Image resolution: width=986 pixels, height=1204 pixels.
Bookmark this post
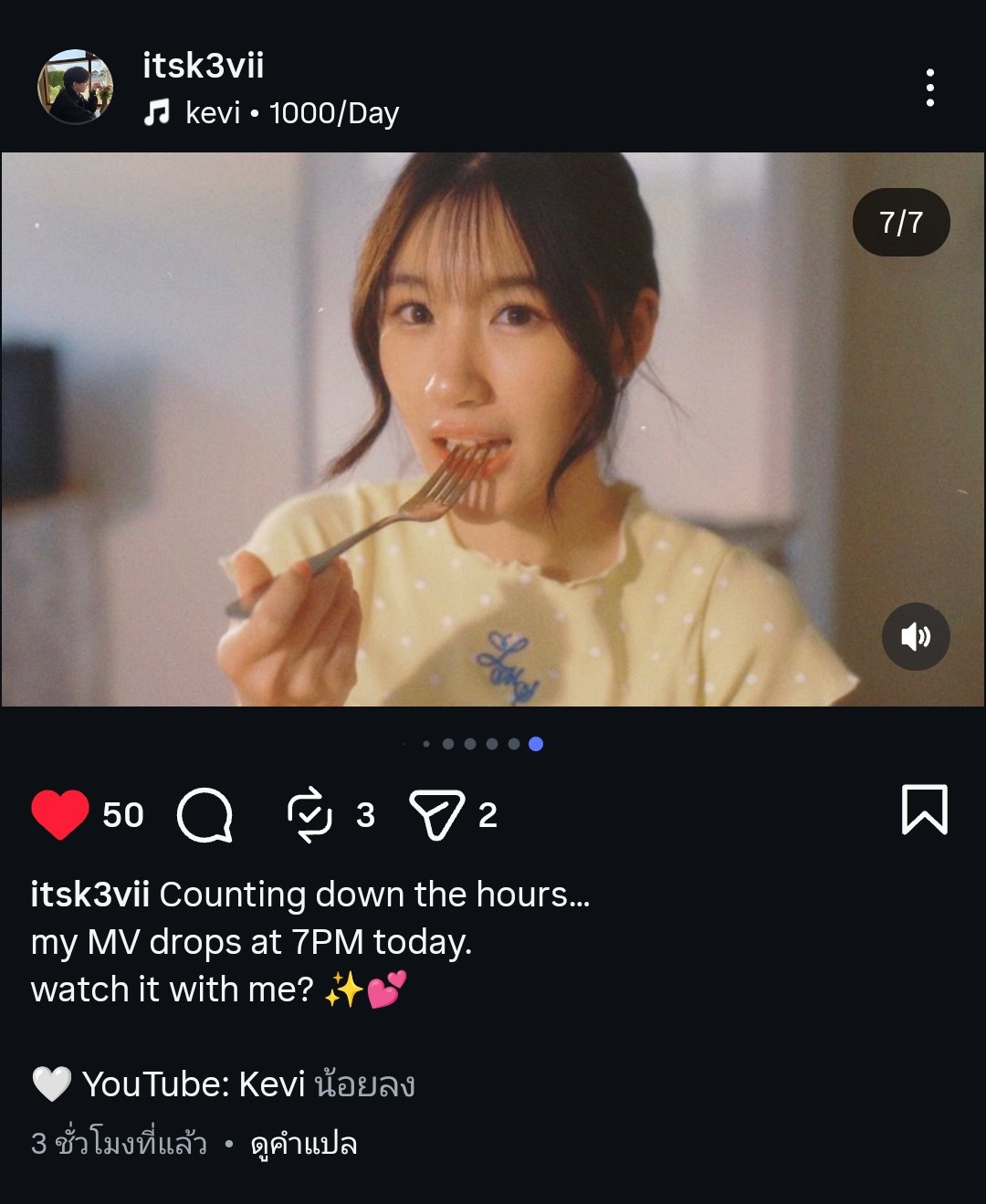(x=924, y=810)
